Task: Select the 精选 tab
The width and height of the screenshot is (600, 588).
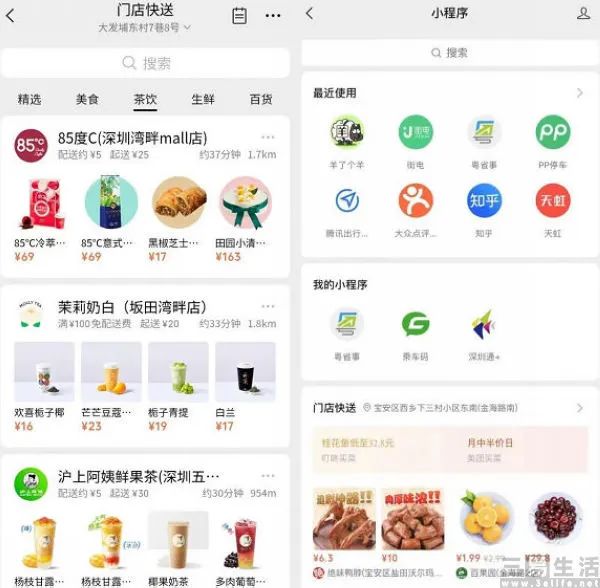Action: coord(30,99)
